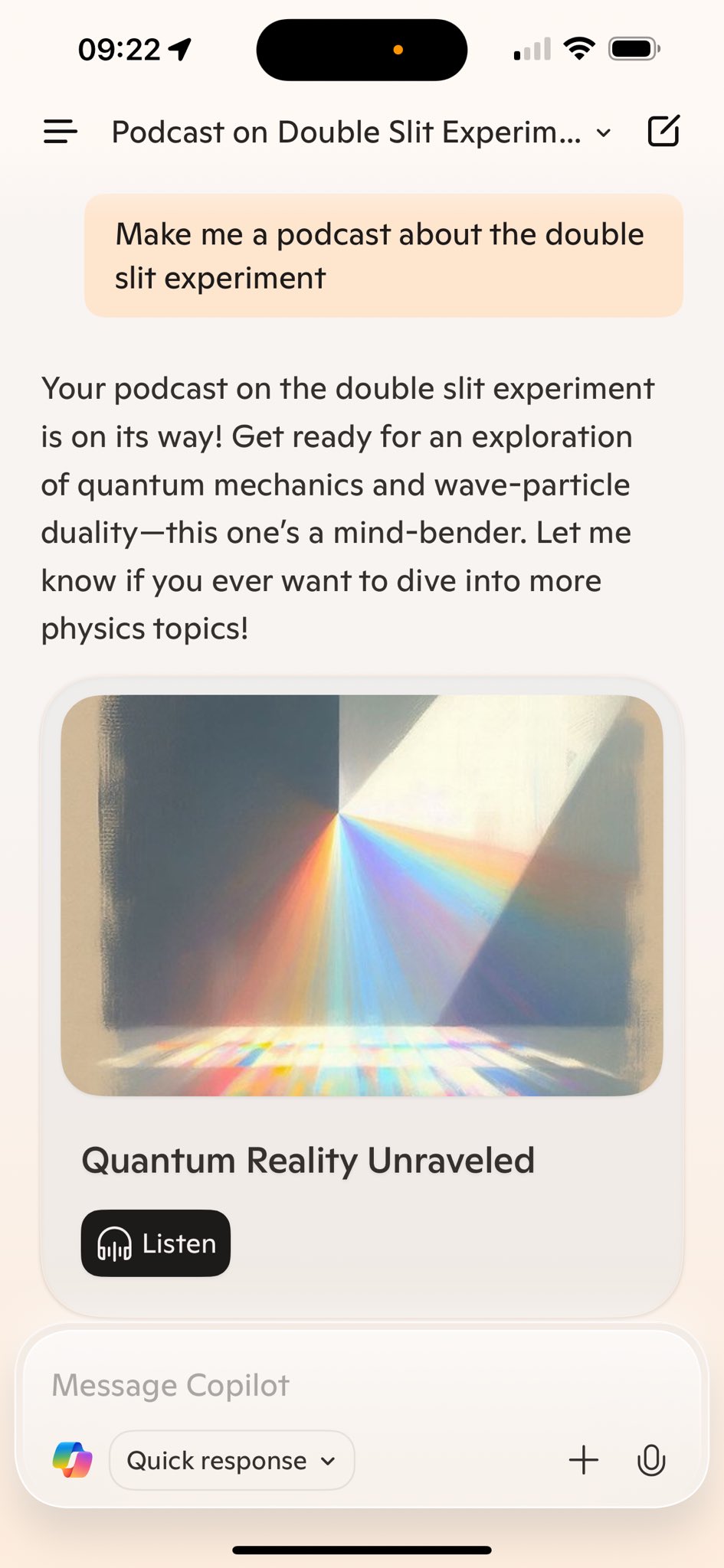Tap the Copilot logo icon
Viewport: 724px width, 1568px height.
(x=73, y=1460)
